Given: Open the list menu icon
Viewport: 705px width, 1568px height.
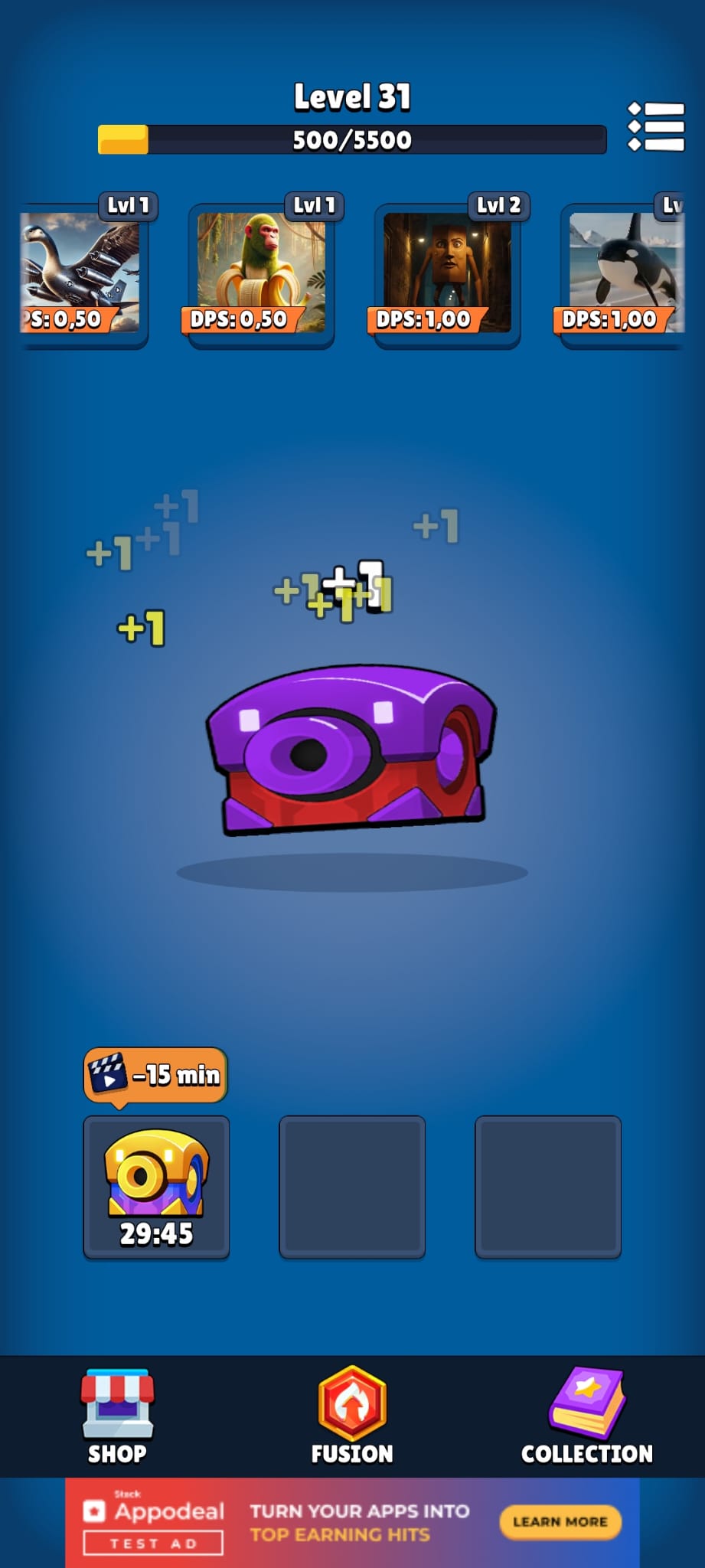Looking at the screenshot, I should tap(656, 127).
